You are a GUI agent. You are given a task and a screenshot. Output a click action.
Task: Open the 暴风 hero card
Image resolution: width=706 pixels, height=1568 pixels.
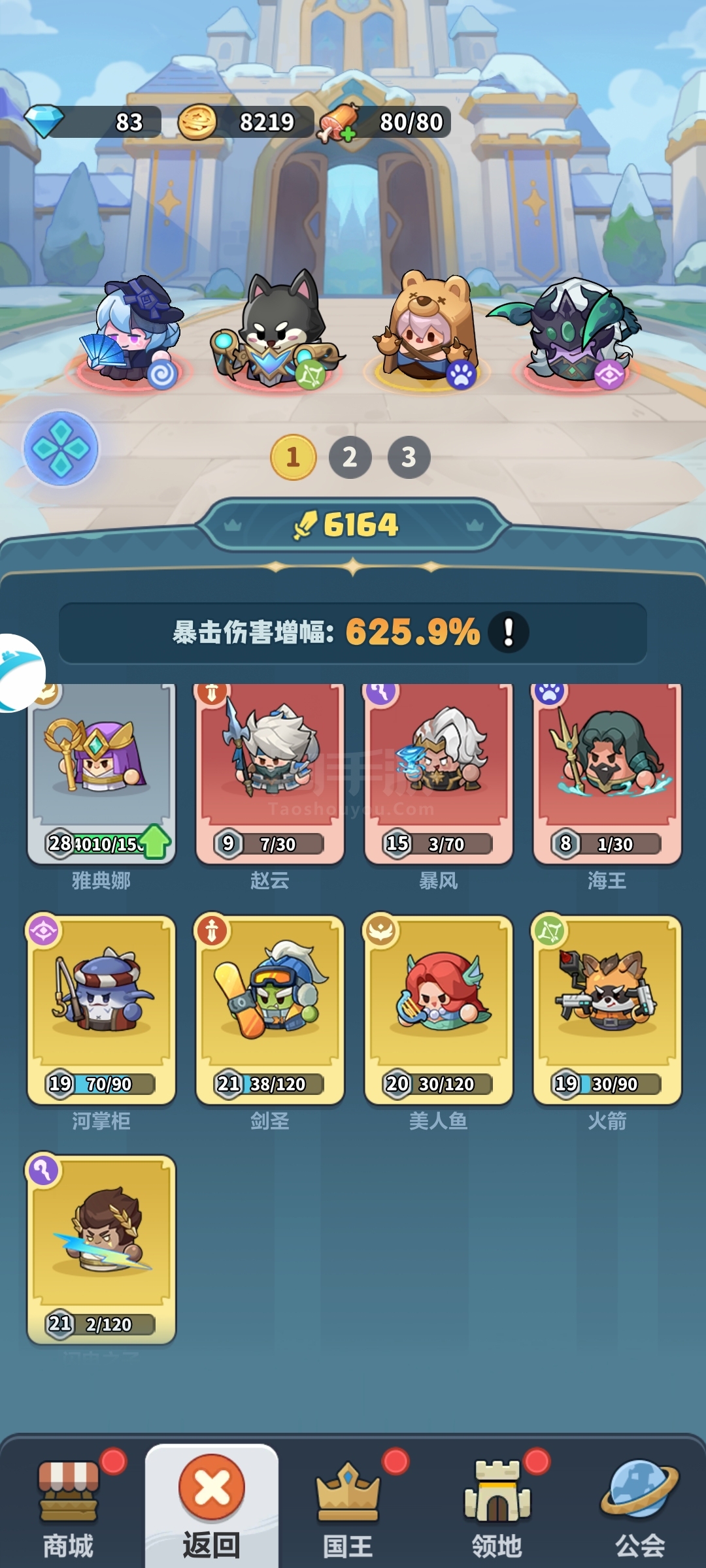439,774
